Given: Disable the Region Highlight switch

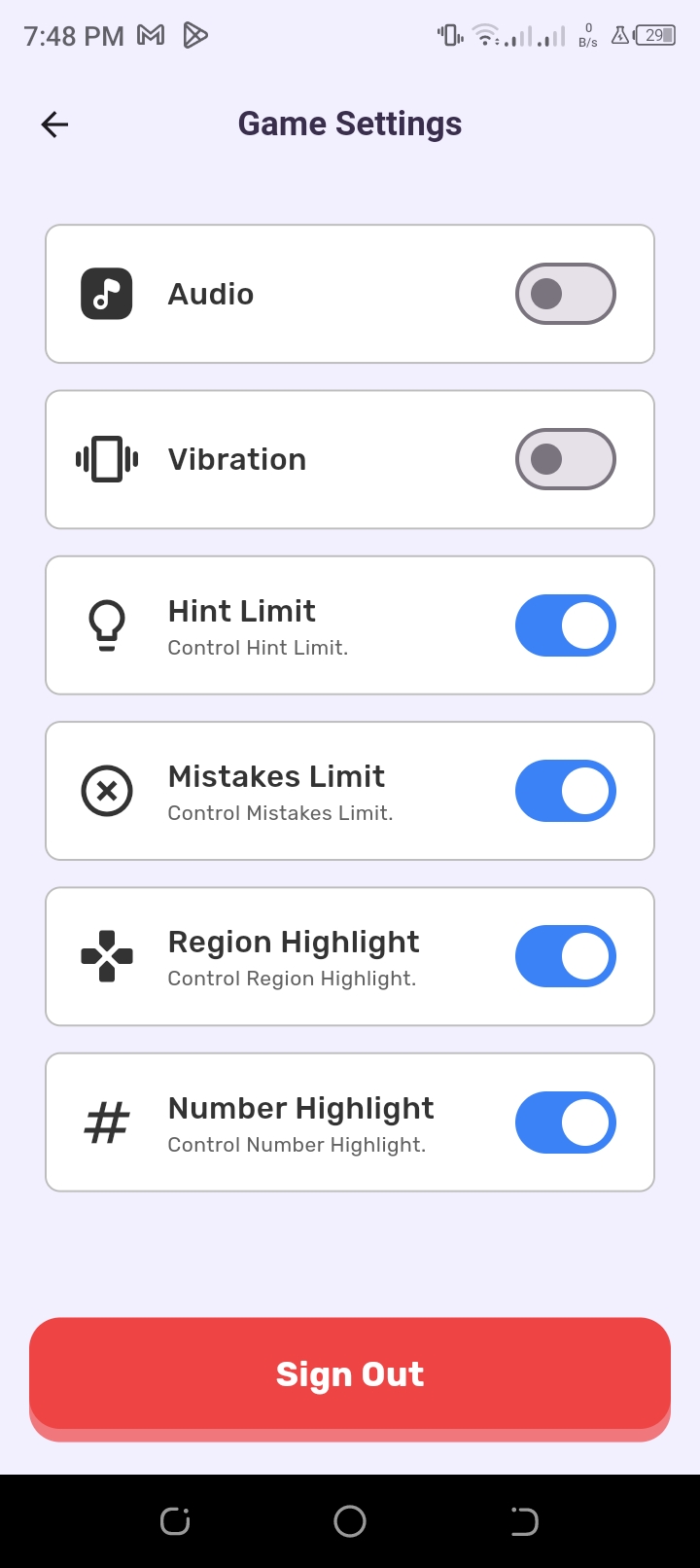Looking at the screenshot, I should pyautogui.click(x=565, y=955).
